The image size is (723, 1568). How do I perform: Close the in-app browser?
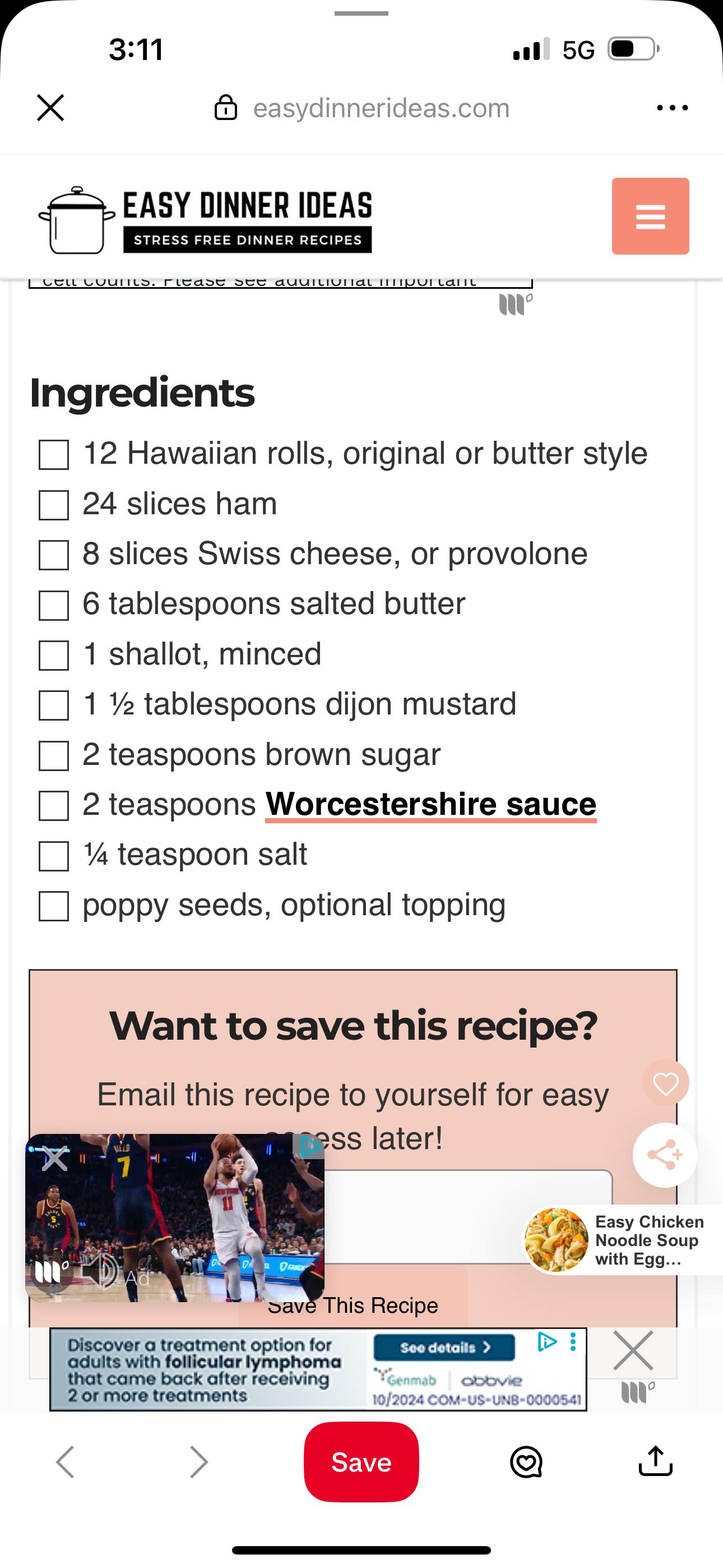(50, 108)
